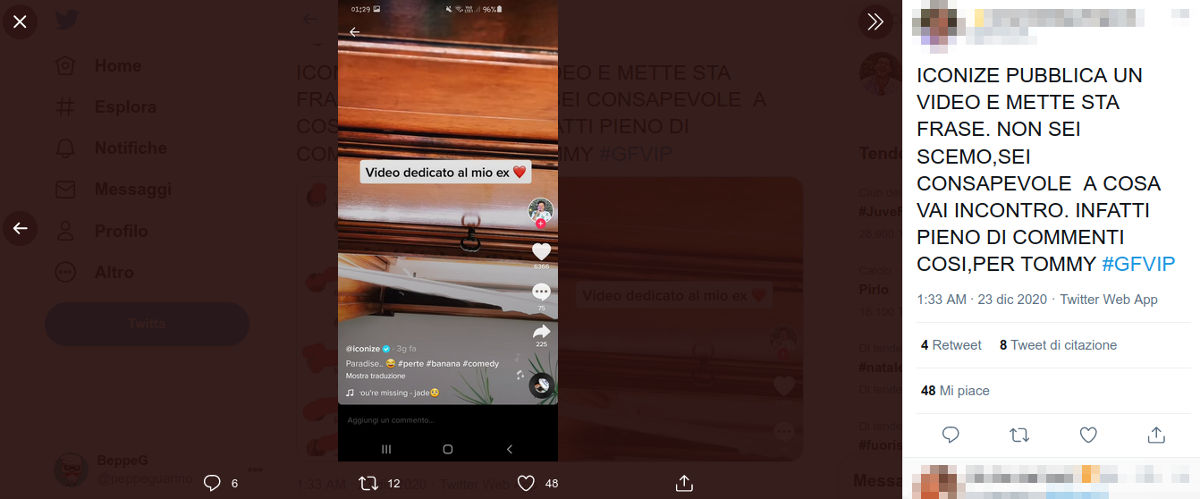Close the photo viewer
This screenshot has height=499, width=1200.
20,21
